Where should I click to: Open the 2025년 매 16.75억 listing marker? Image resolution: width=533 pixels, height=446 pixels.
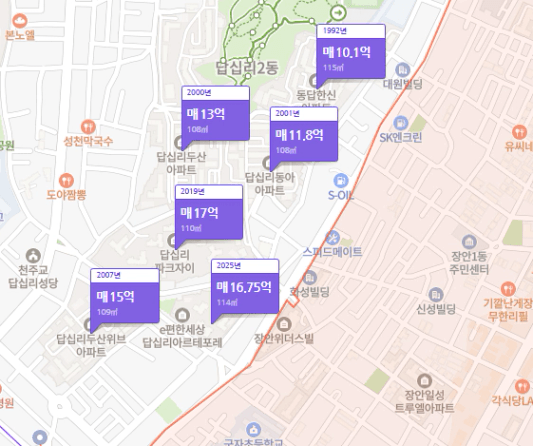coord(245,286)
